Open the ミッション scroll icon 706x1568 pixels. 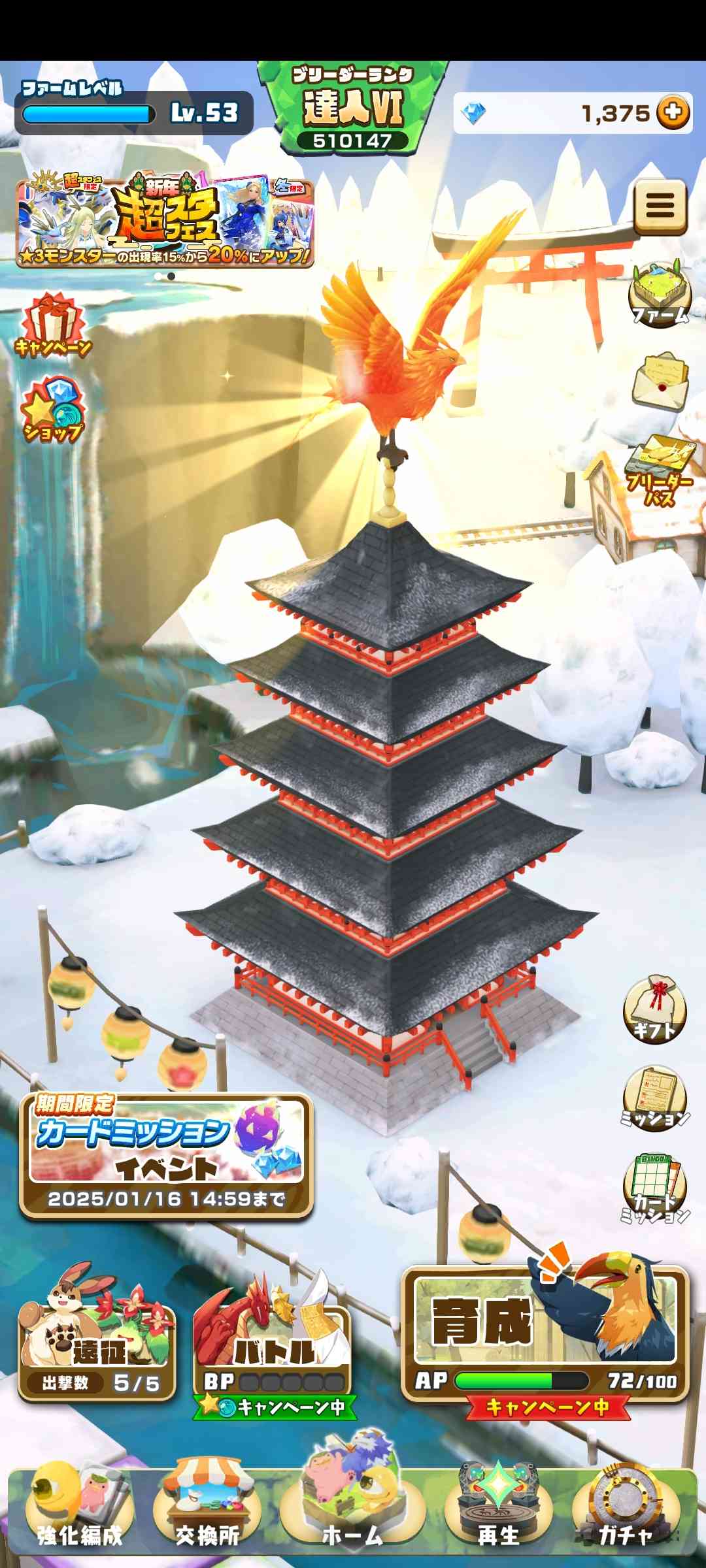coord(654,1098)
